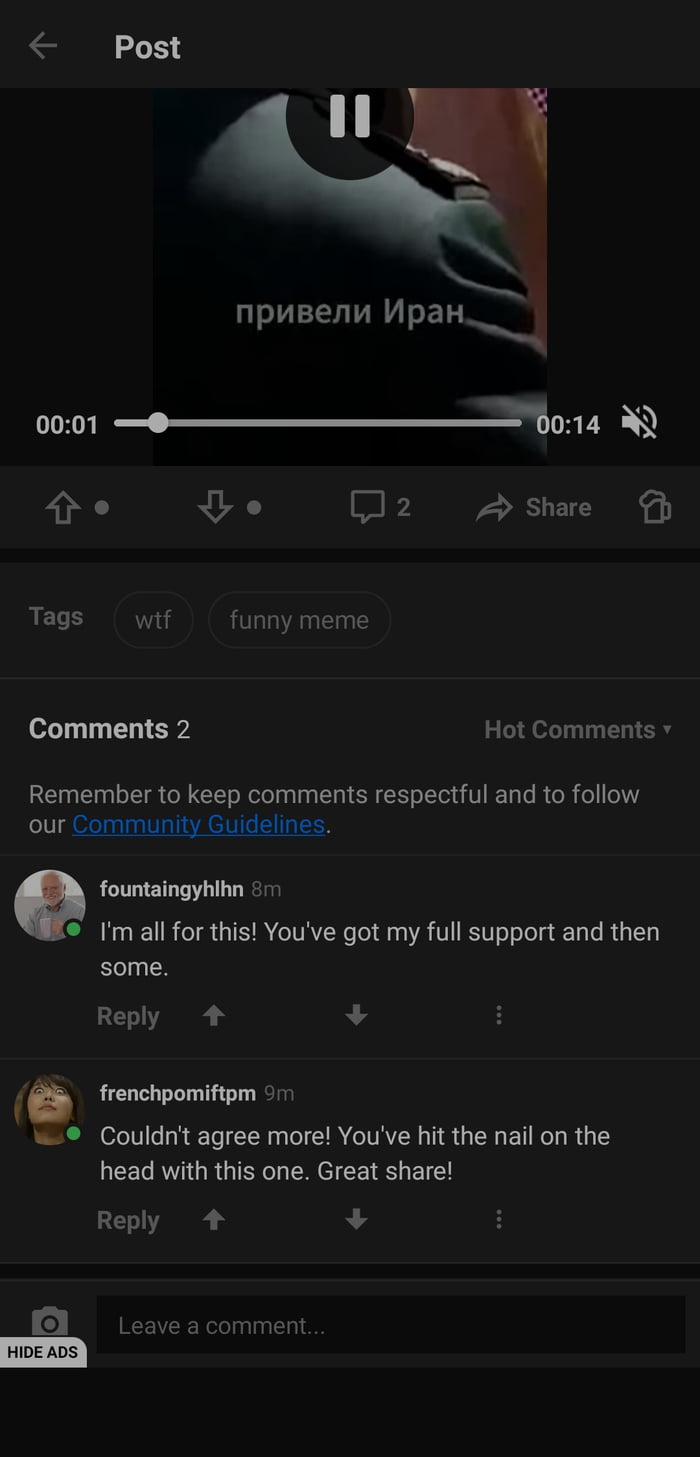Viewport: 700px width, 1457px height.
Task: Open more options on fountaingyhlhn's comment
Action: pos(499,1016)
